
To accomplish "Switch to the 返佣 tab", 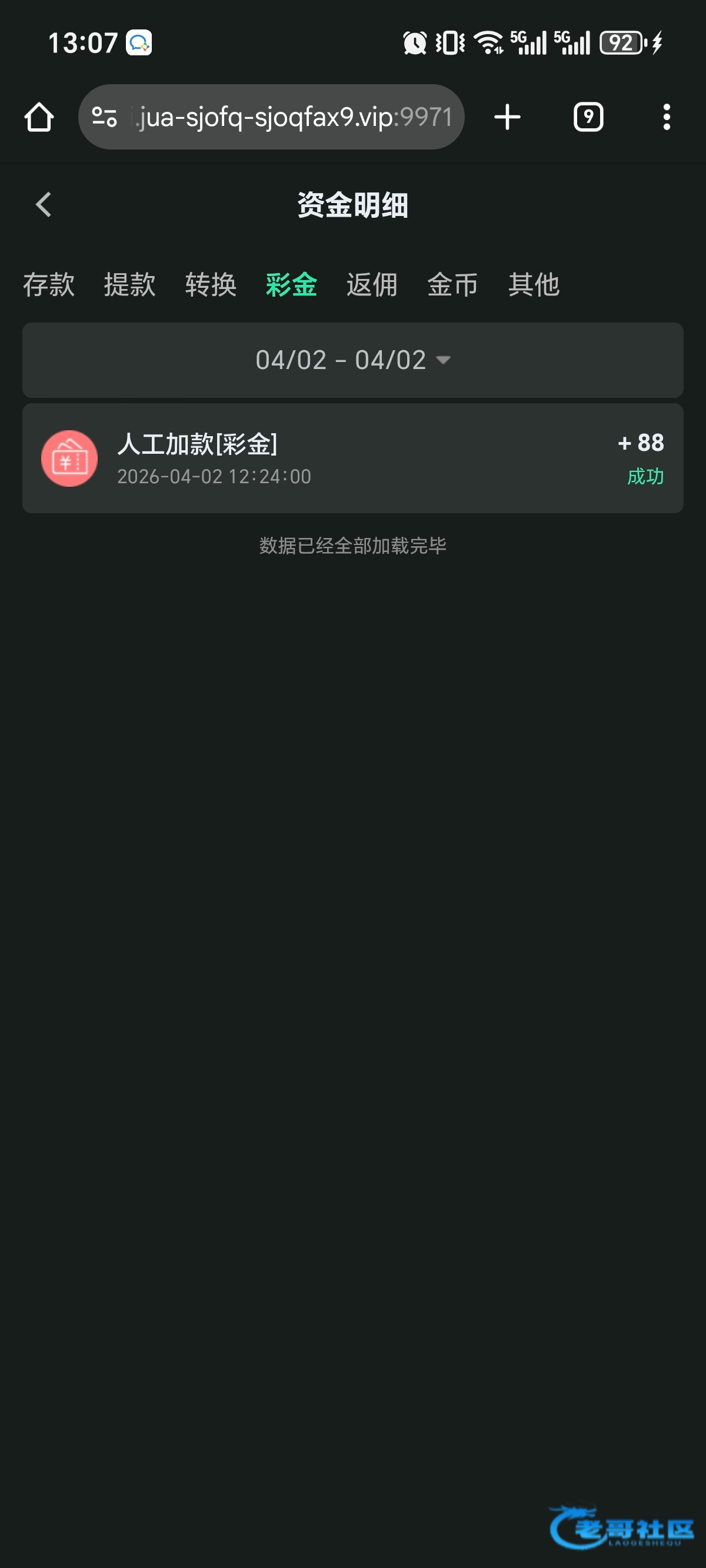I will (x=372, y=284).
